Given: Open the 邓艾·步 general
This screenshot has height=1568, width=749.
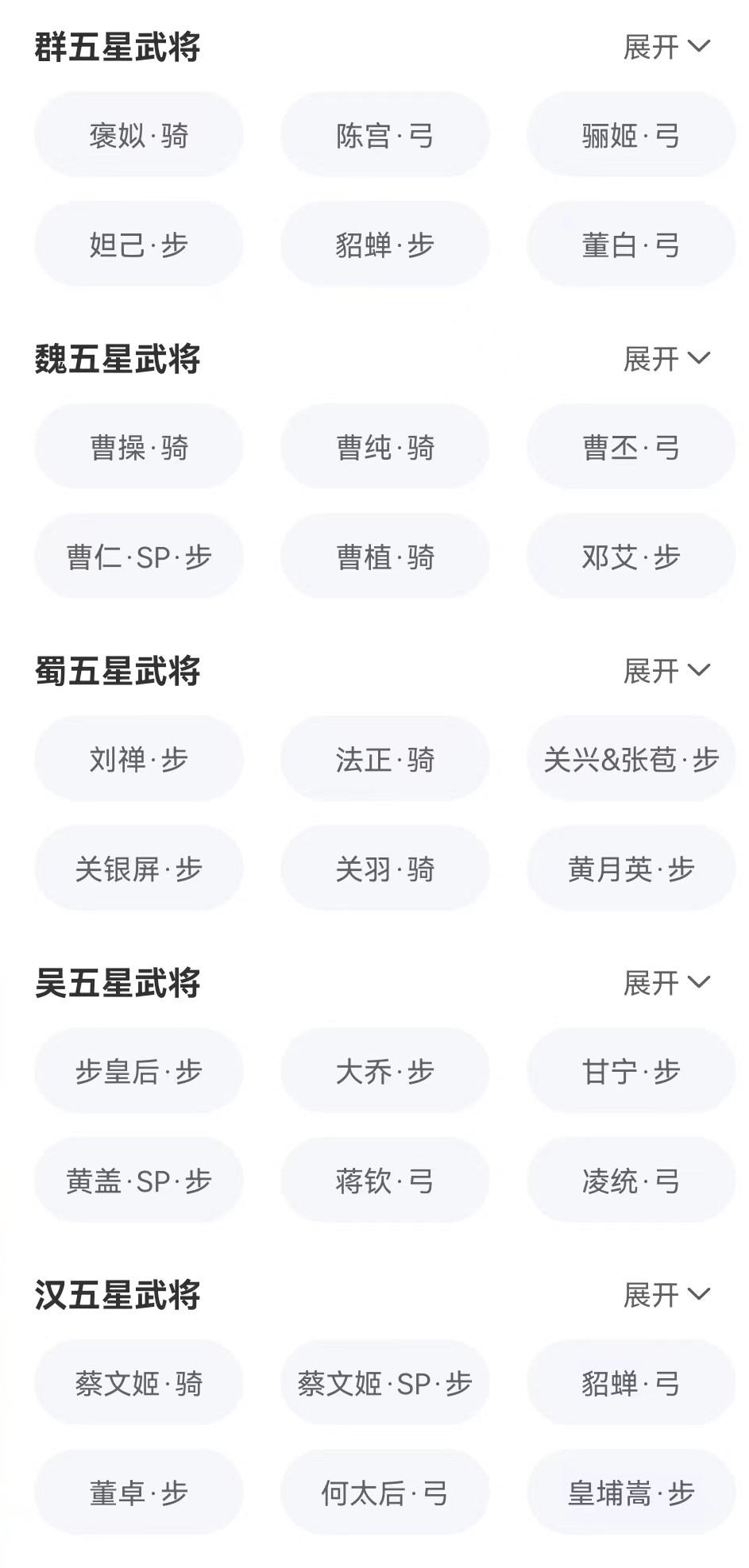Looking at the screenshot, I should coord(631,557).
